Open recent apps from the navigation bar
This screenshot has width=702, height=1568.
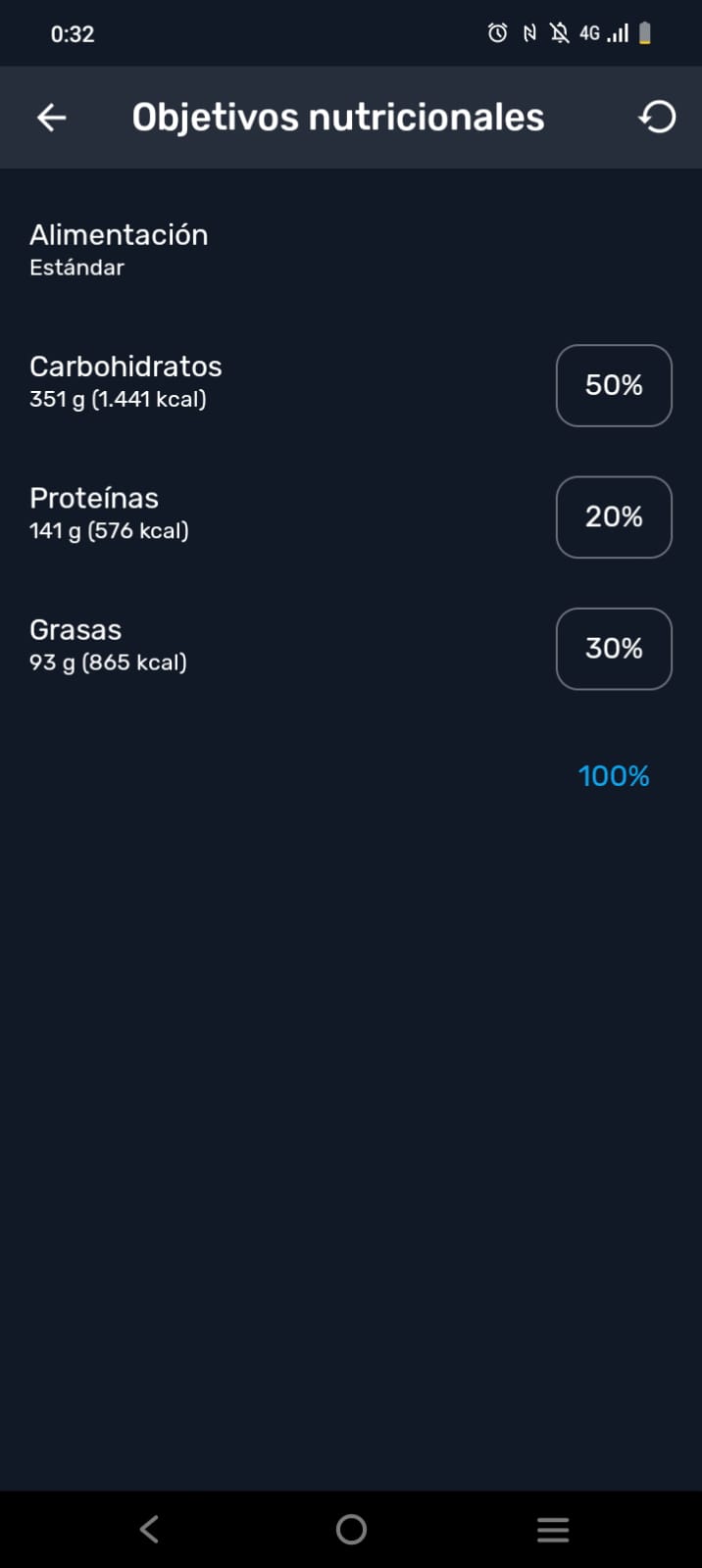[553, 1529]
